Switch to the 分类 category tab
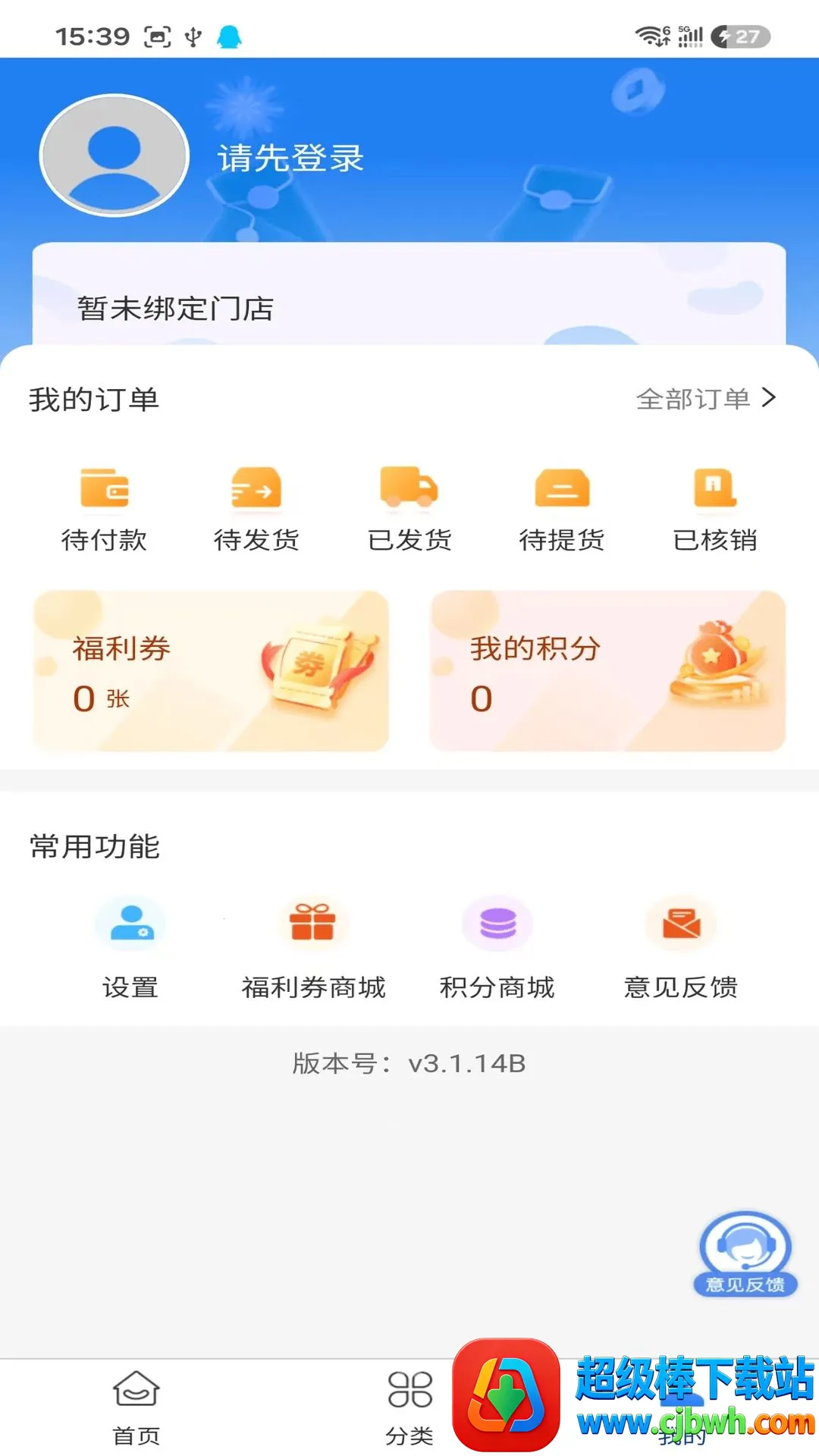This screenshot has height=1456, width=819. [x=409, y=1407]
